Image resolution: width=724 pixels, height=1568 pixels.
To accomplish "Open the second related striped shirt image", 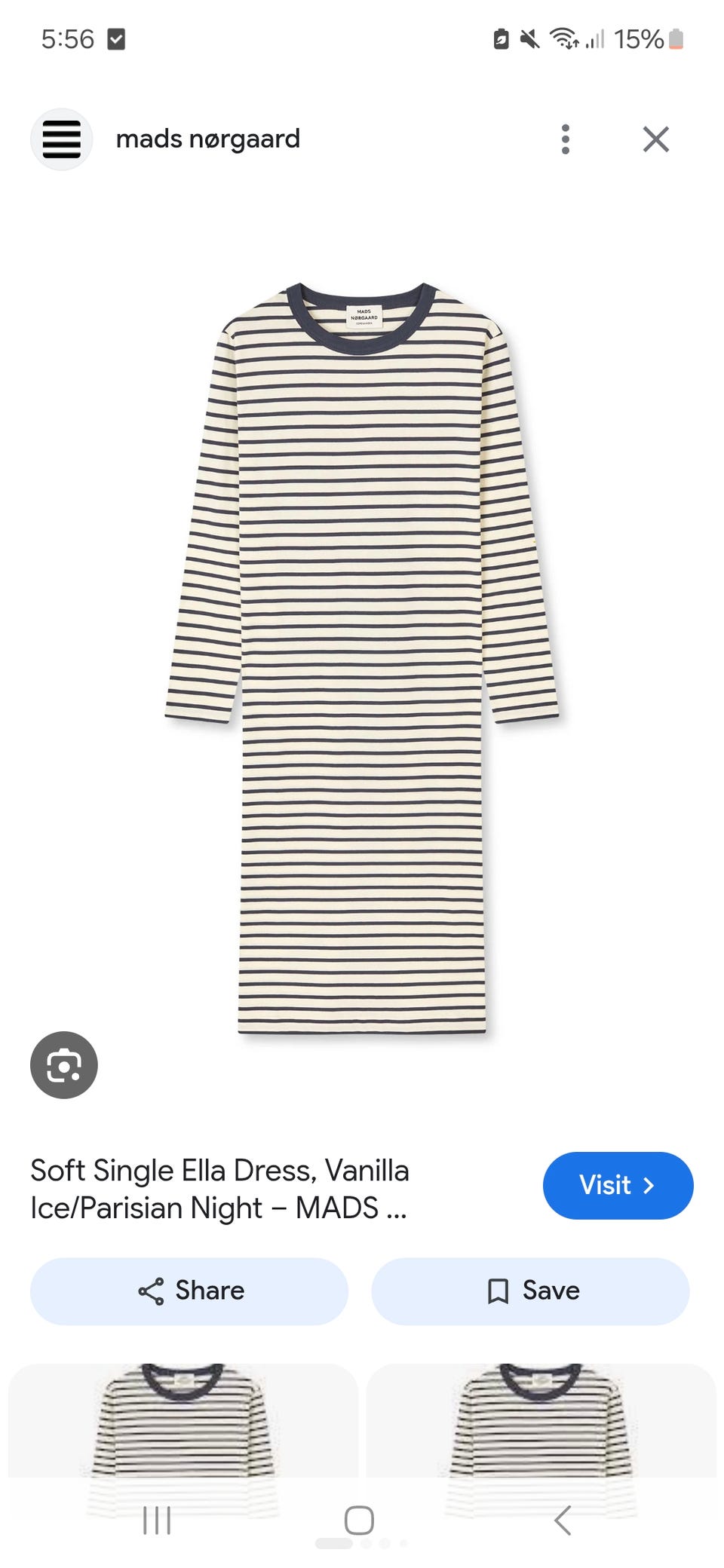I will tap(541, 1419).
